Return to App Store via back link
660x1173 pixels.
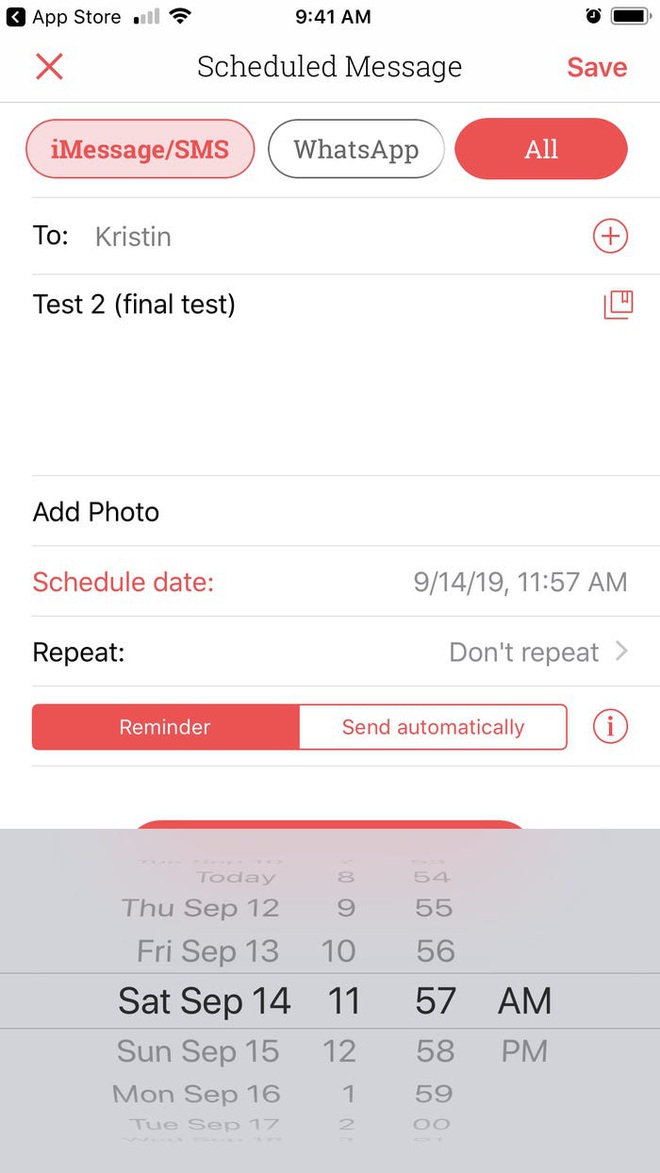65,17
